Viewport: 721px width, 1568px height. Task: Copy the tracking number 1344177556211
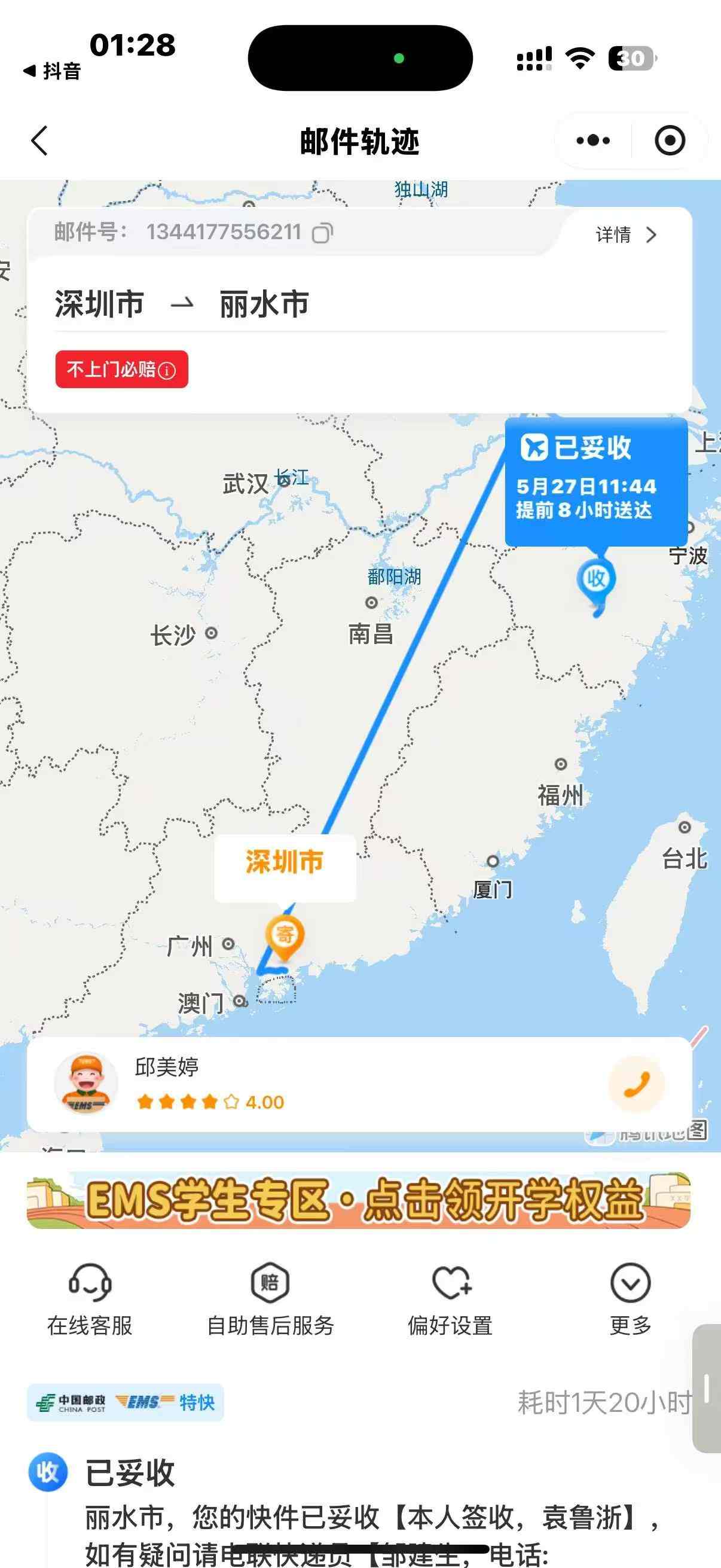322,233
